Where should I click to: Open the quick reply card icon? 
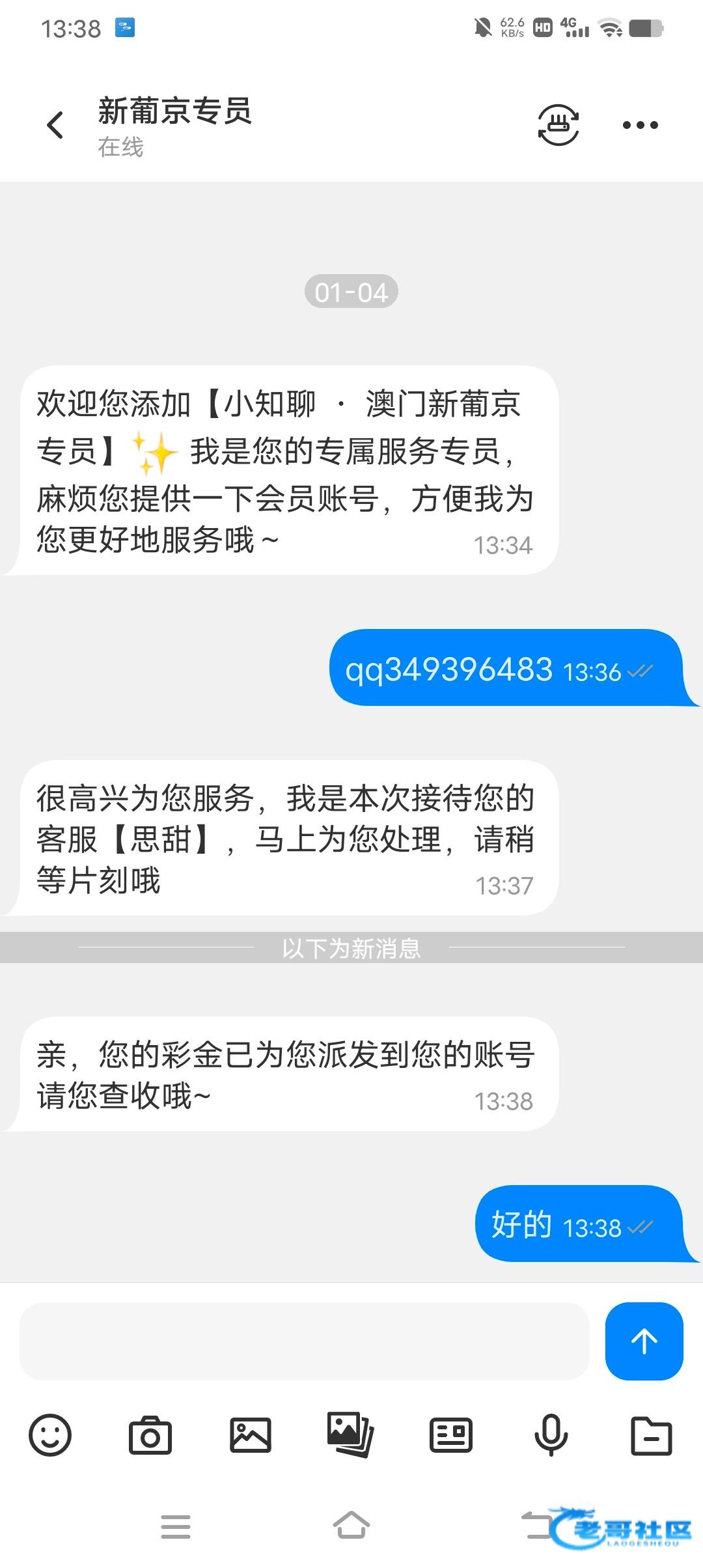451,1435
